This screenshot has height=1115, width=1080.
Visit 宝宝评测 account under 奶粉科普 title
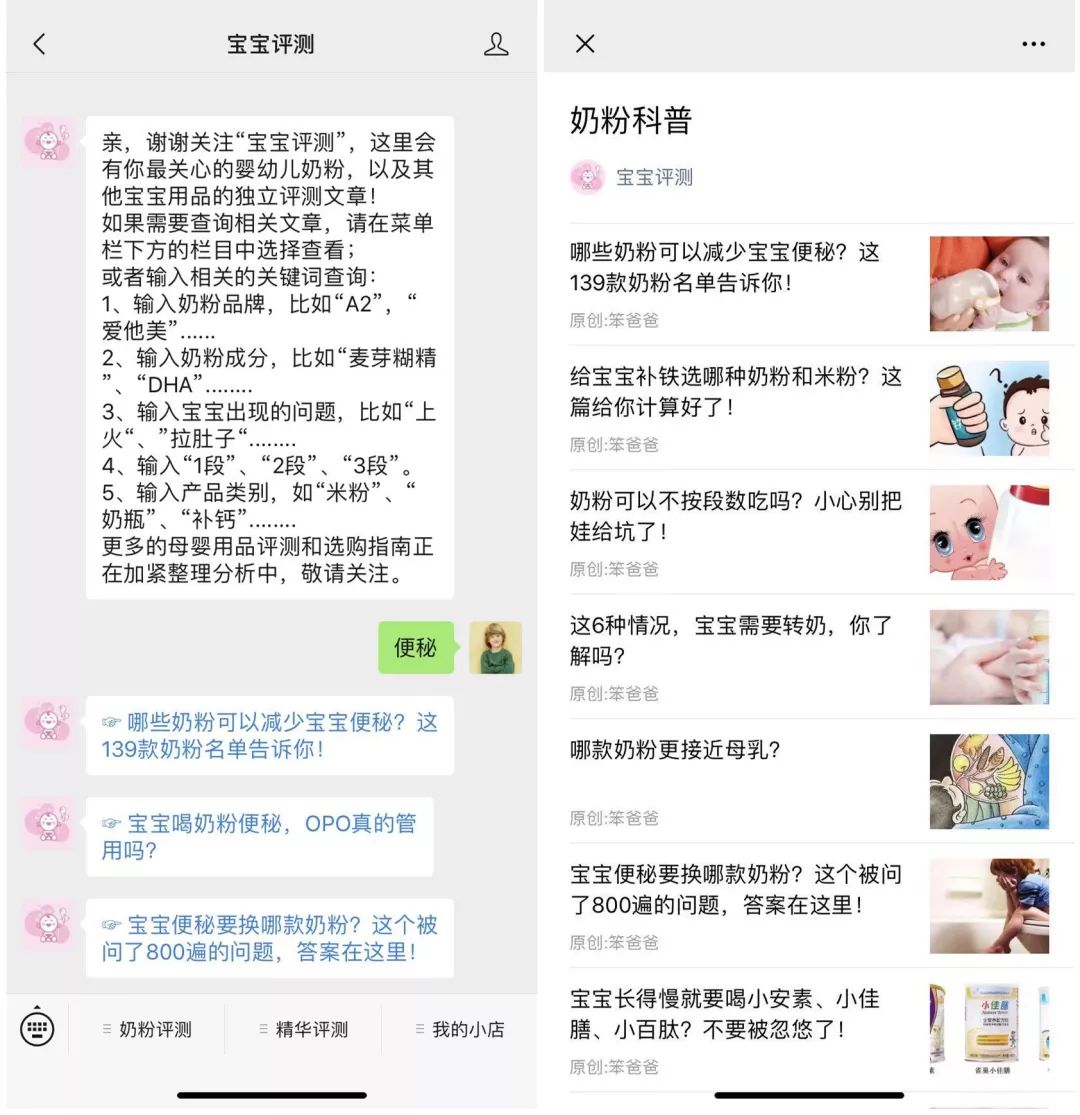pyautogui.click(x=653, y=177)
